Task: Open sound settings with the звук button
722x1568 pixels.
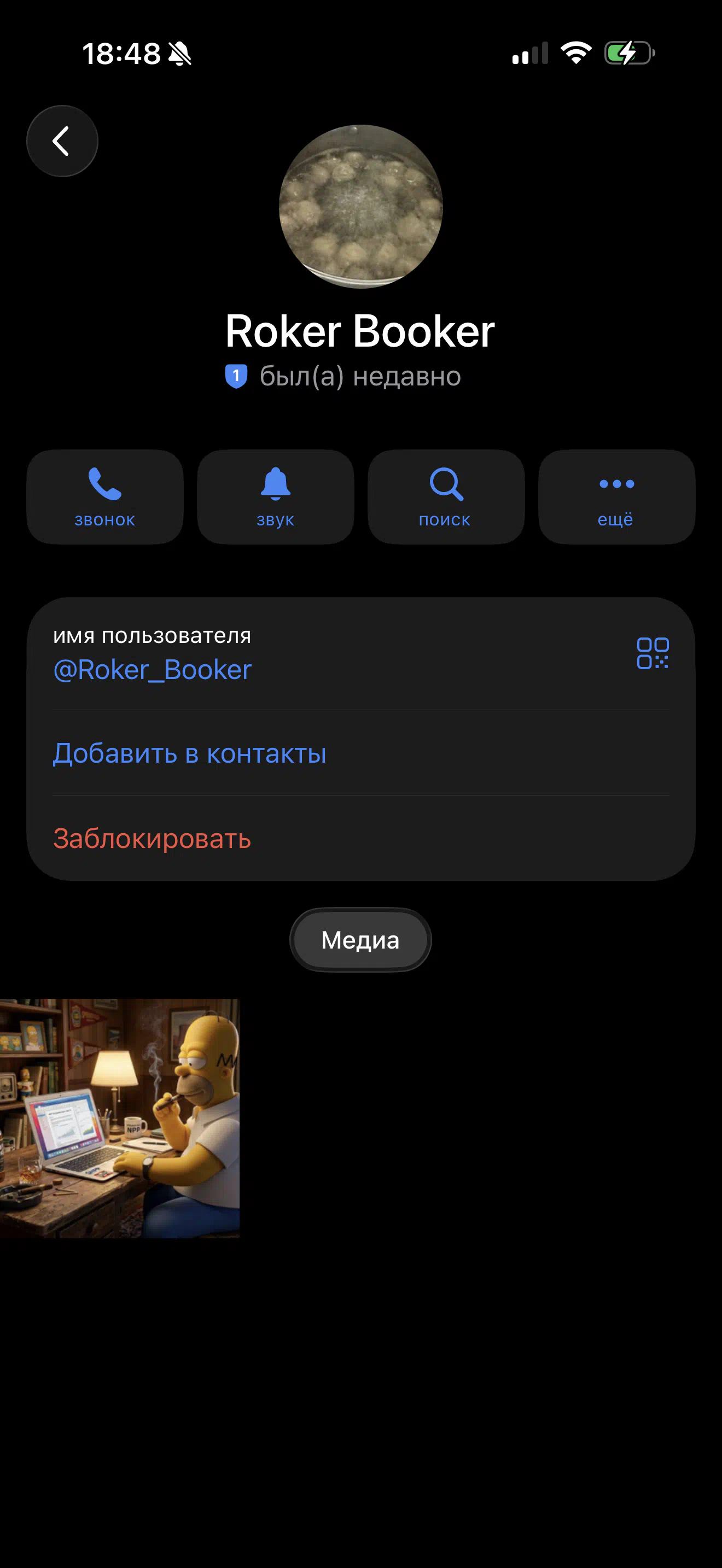Action: pos(275,496)
